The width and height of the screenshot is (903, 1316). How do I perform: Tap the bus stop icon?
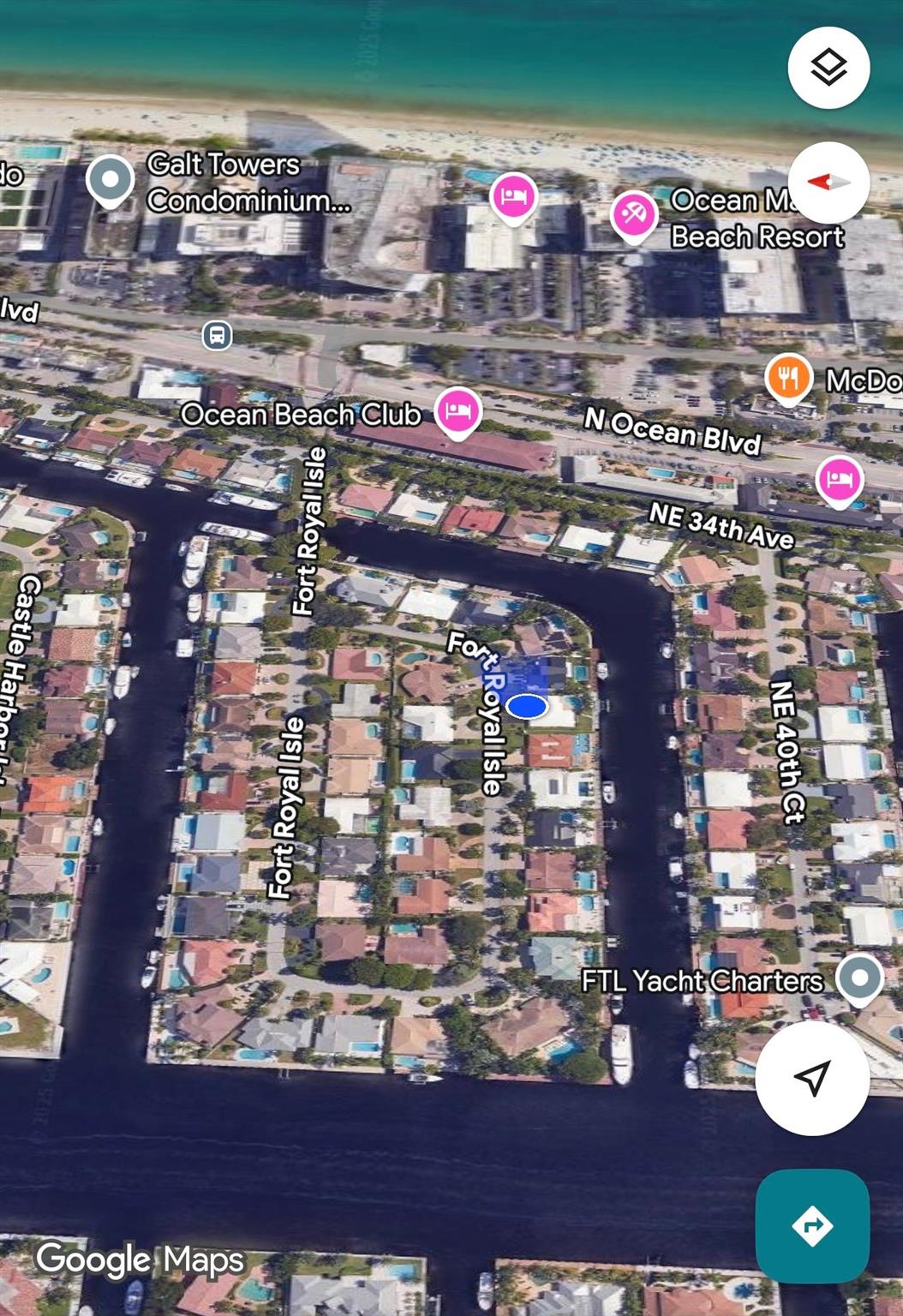coord(217,335)
